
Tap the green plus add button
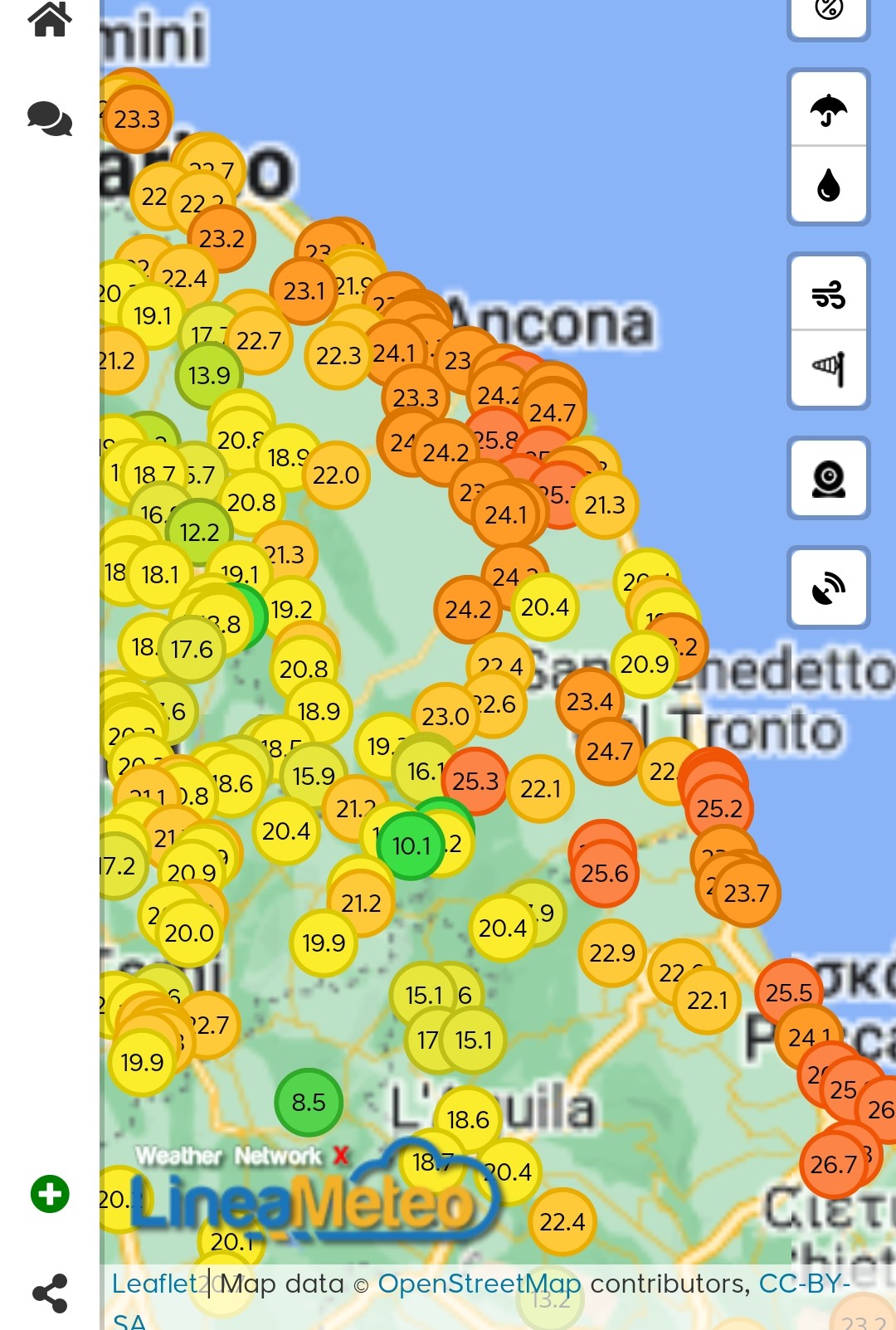(50, 1194)
